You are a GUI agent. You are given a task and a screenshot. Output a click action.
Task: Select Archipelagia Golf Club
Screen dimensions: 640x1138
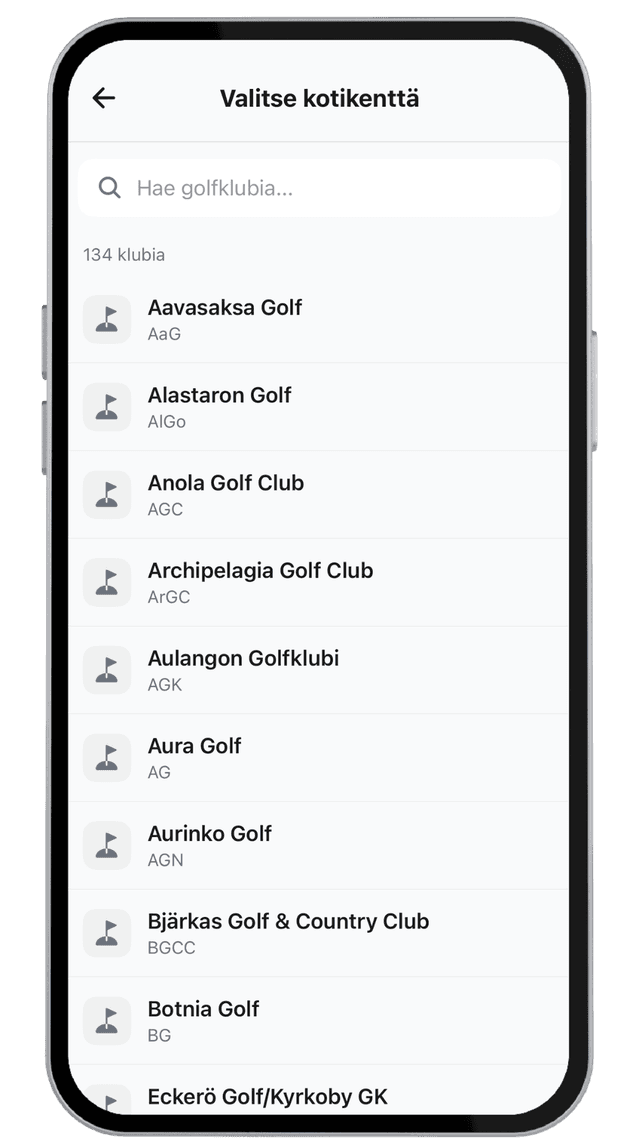(x=318, y=582)
